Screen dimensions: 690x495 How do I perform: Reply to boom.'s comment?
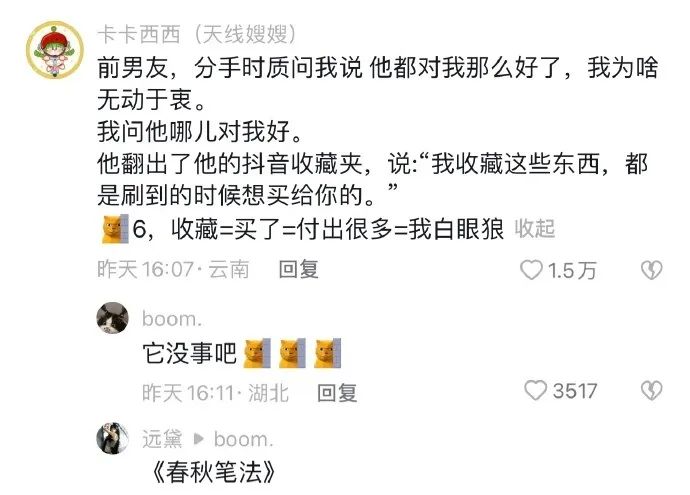(337, 392)
